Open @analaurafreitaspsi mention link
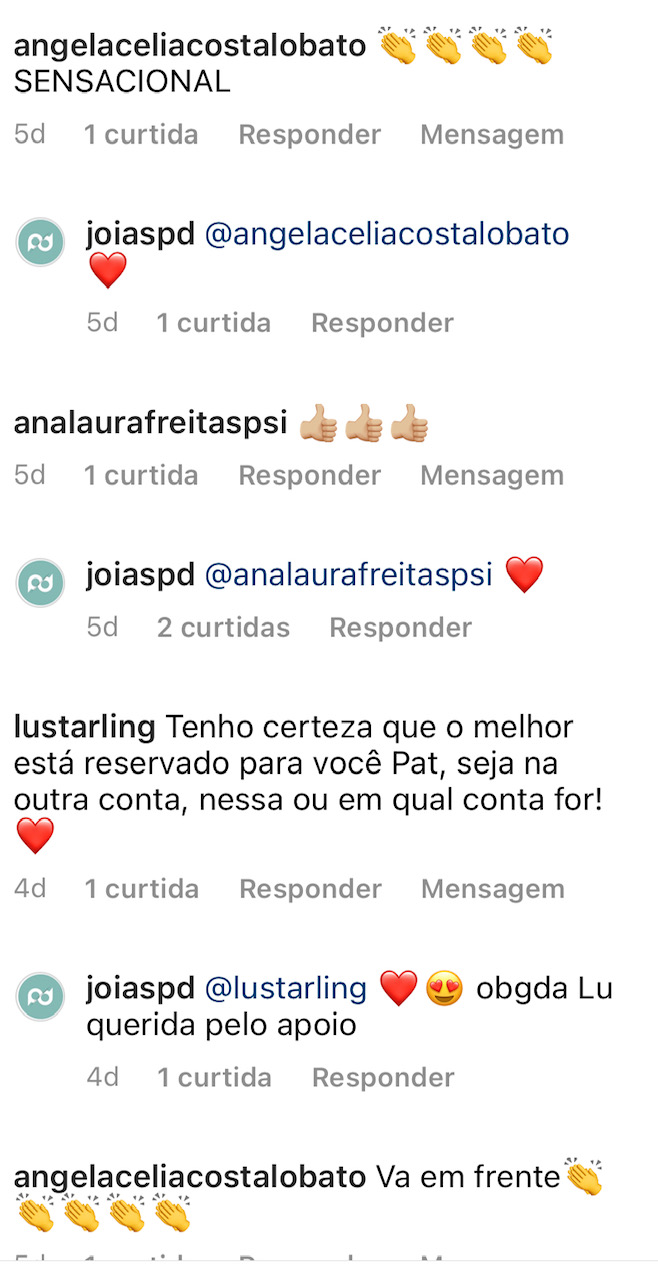The height and width of the screenshot is (1280, 658). click(x=349, y=575)
